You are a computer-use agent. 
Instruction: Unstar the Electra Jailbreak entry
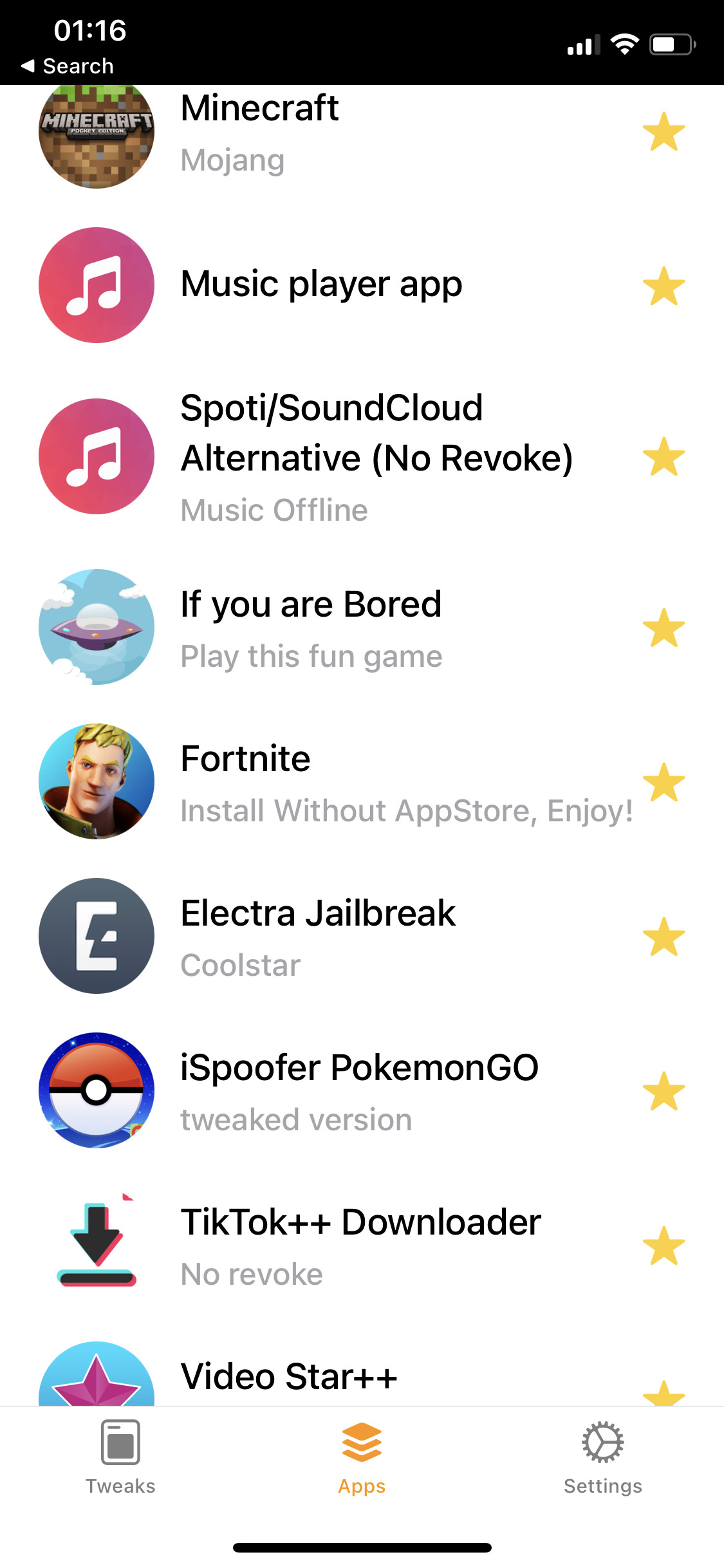click(665, 937)
